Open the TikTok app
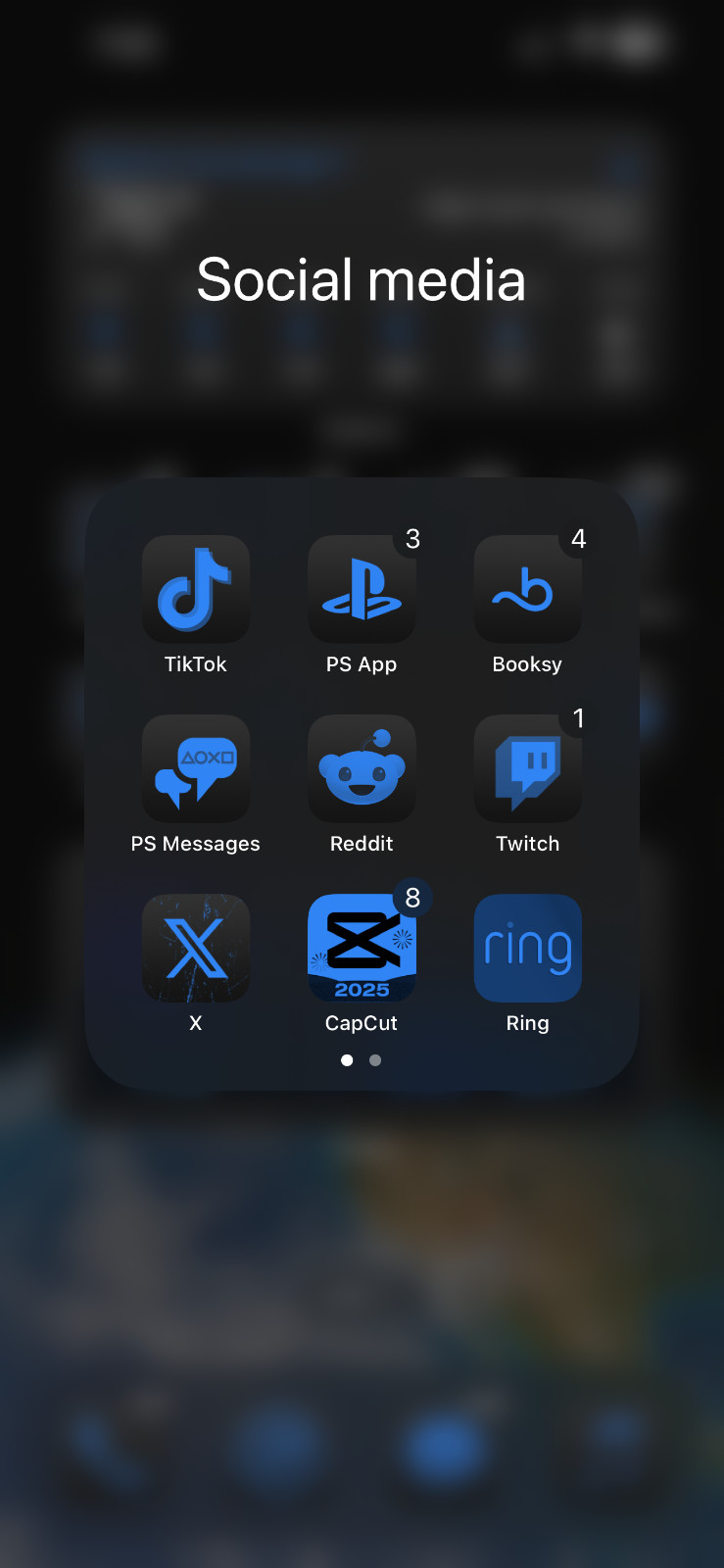This screenshot has width=724, height=1568. (196, 589)
